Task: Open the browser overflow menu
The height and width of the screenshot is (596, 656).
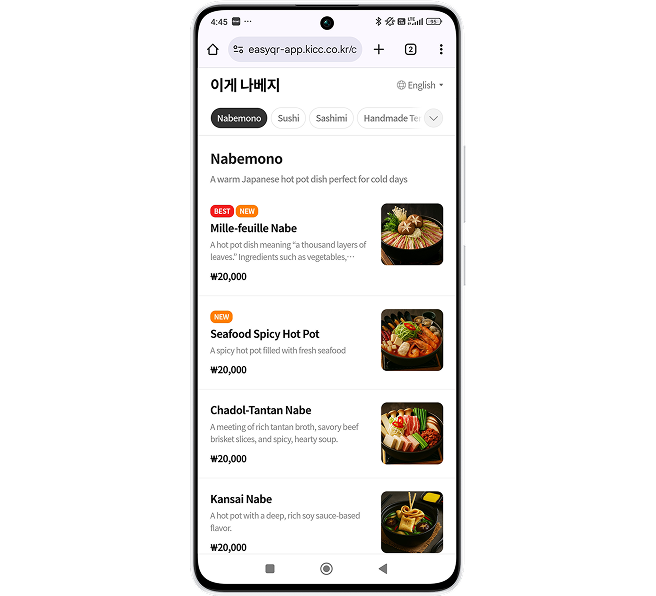Action: click(x=441, y=49)
